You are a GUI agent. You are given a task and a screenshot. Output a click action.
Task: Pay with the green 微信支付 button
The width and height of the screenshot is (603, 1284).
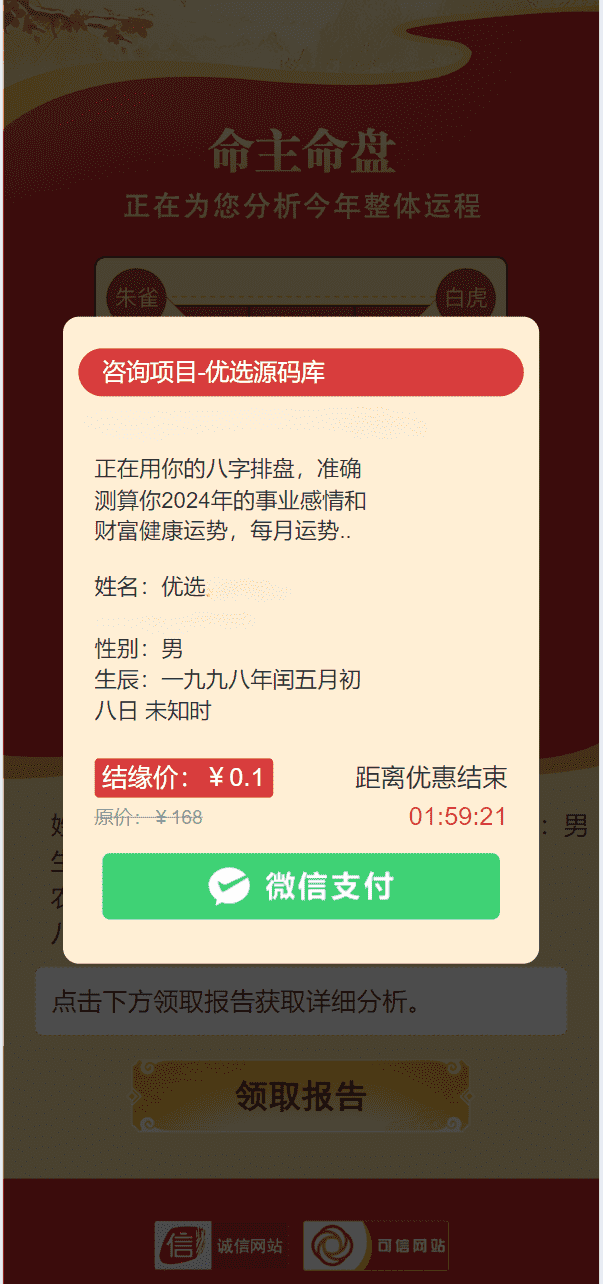[301, 886]
